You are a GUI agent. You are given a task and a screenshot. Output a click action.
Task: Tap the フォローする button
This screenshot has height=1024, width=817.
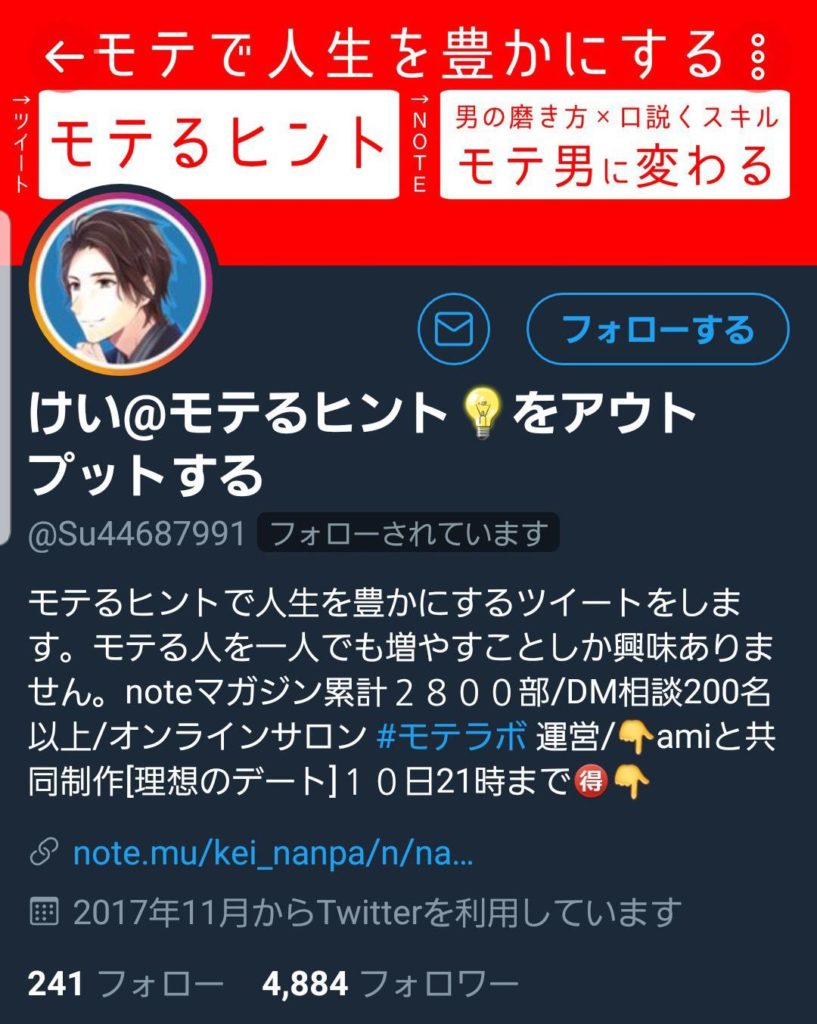tap(657, 329)
